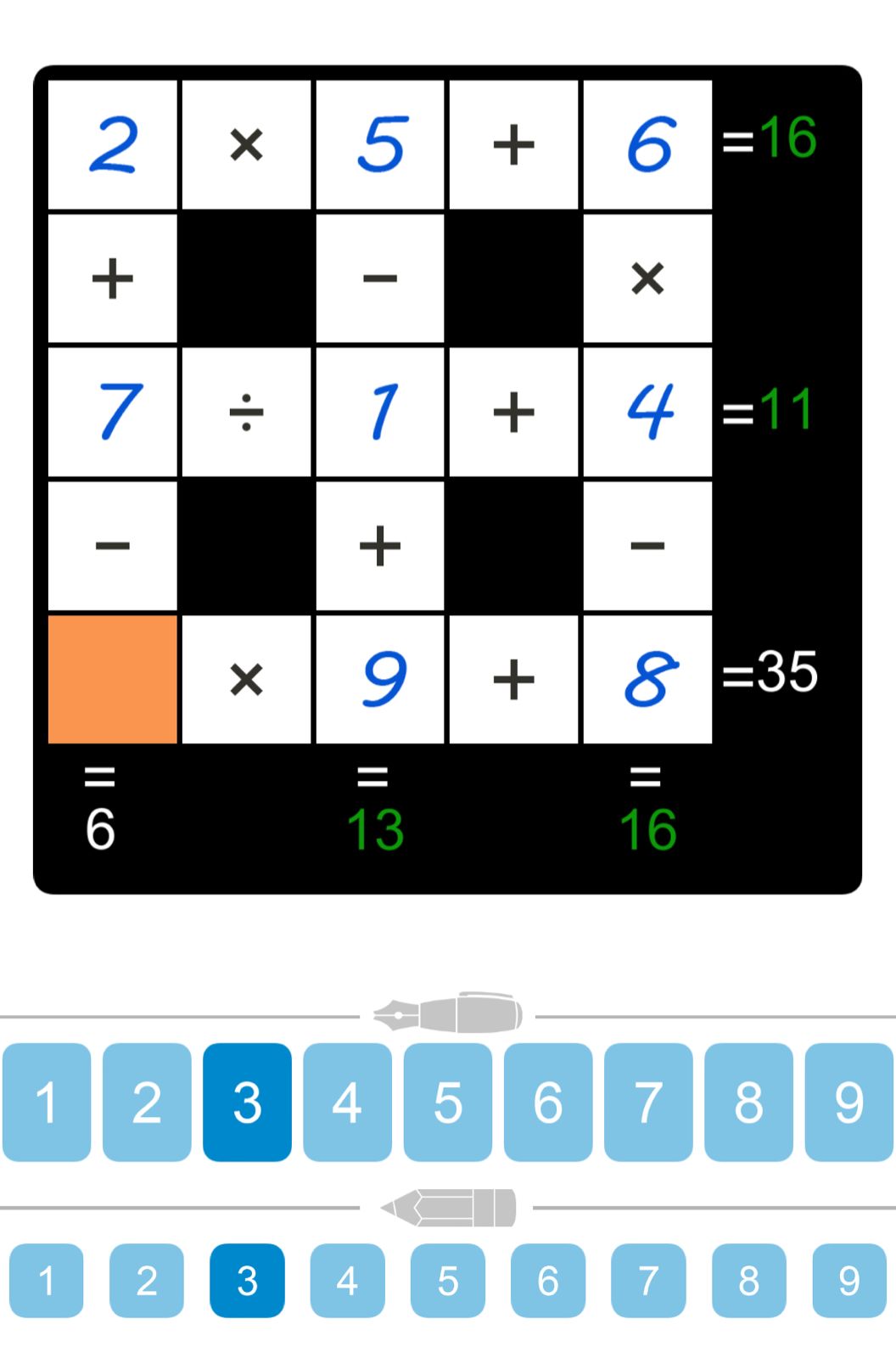This screenshot has height=1358, width=896.
Task: Select the highlighted pen number 3
Action: click(x=246, y=1102)
